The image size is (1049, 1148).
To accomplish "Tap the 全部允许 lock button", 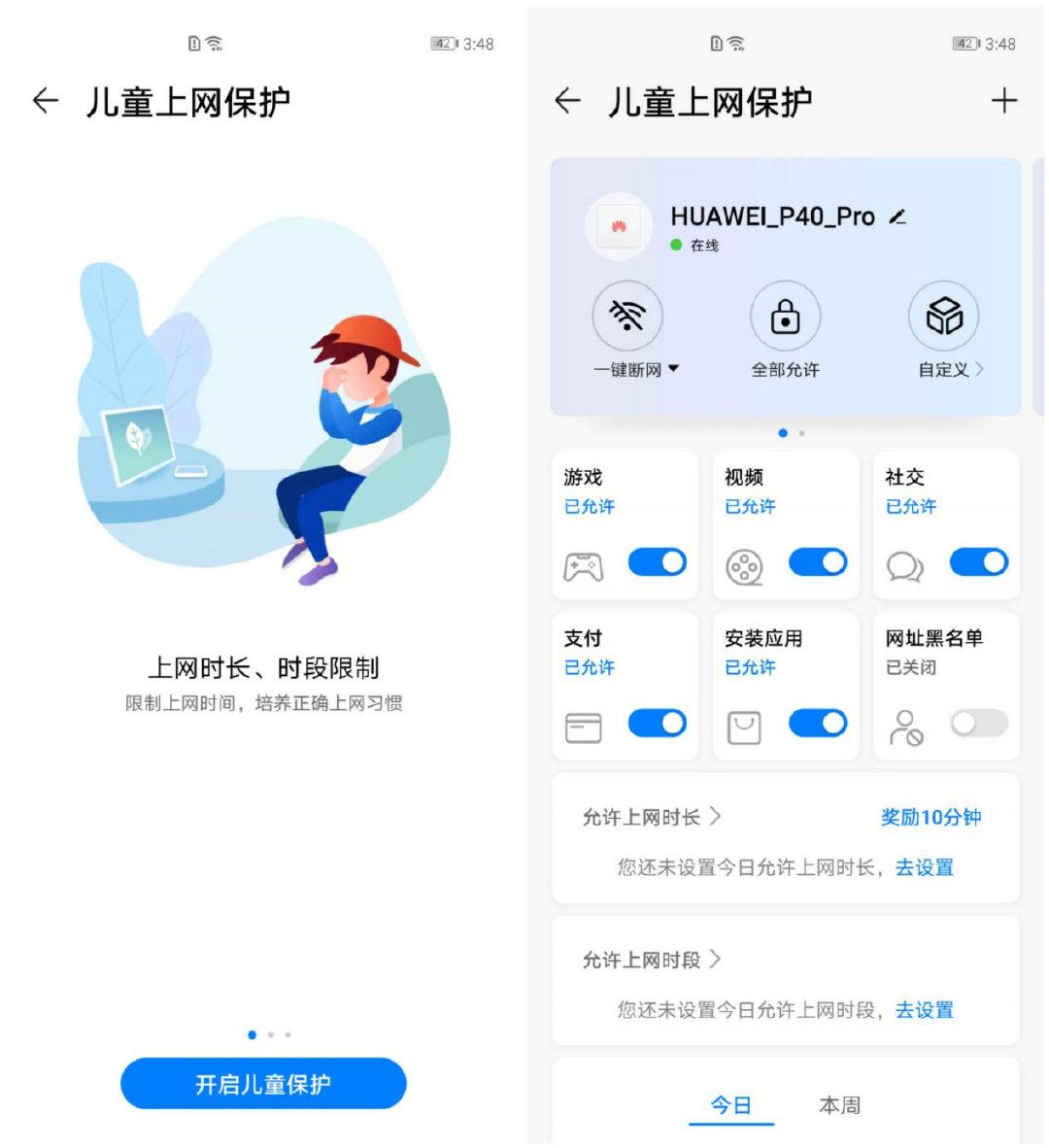I will (x=785, y=317).
